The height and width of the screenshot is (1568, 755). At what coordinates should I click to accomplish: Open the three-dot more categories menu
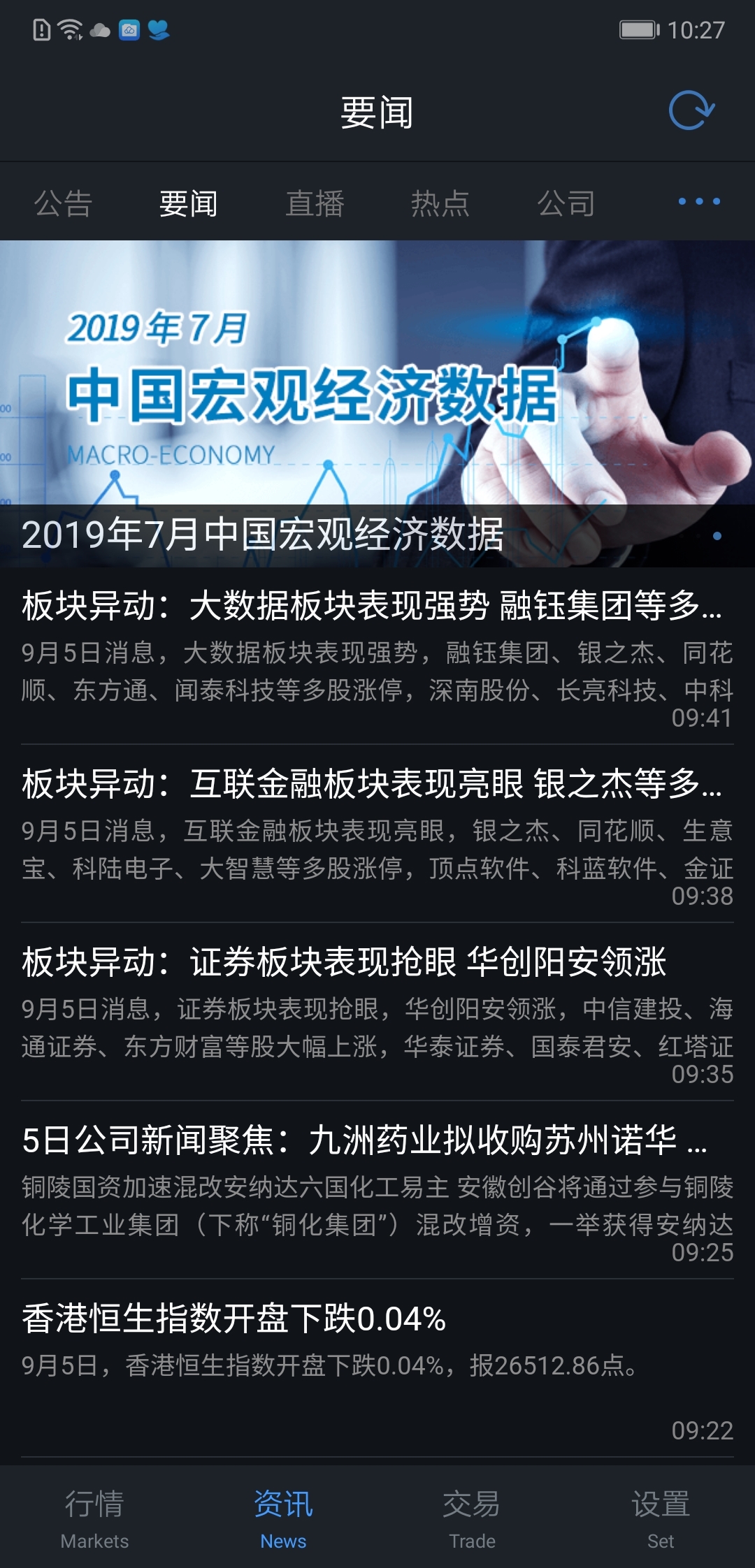[x=699, y=202]
